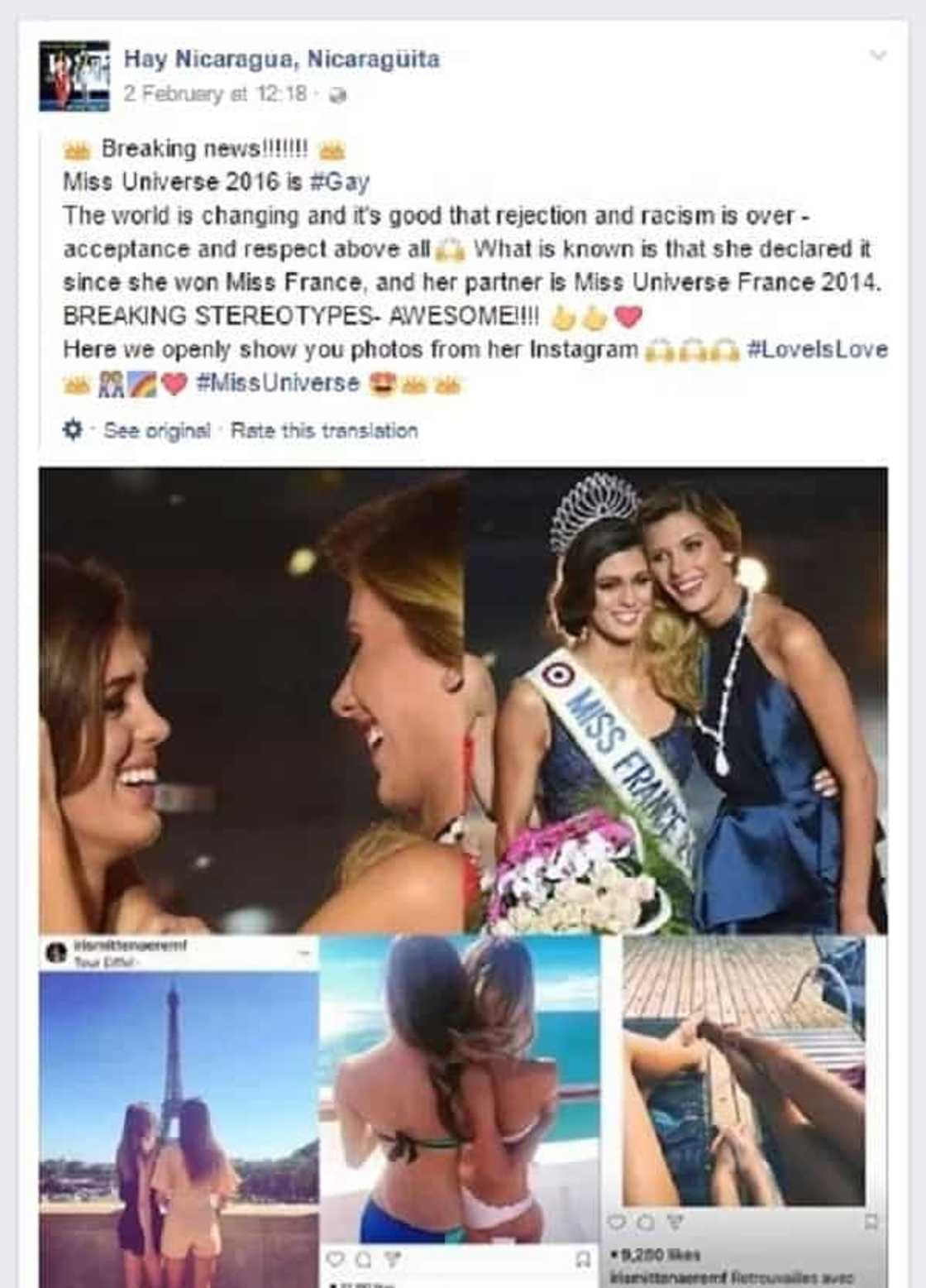Click the 9,250 likes count
The image size is (926, 1288).
[656, 1253]
